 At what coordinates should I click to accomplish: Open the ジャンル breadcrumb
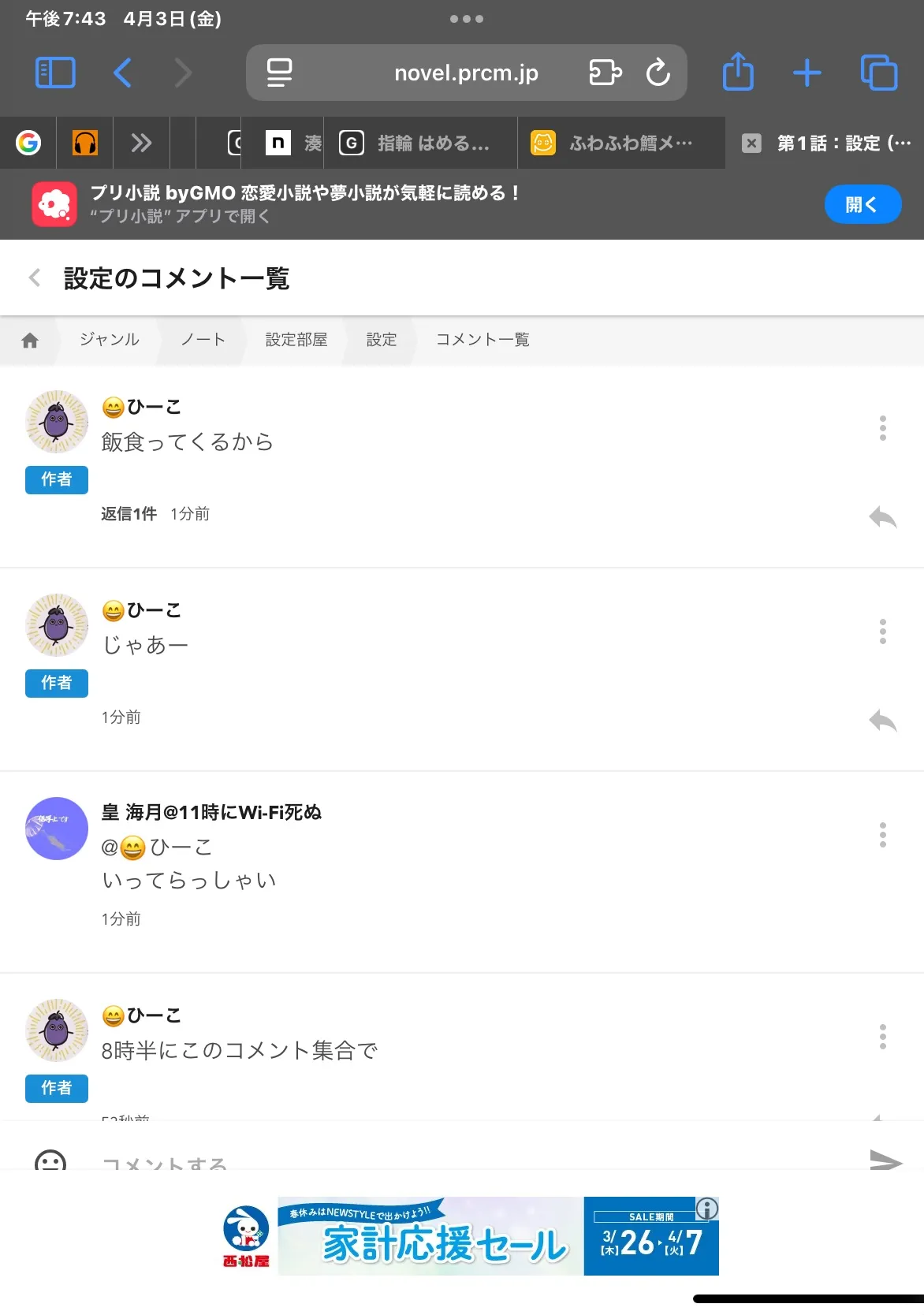110,339
